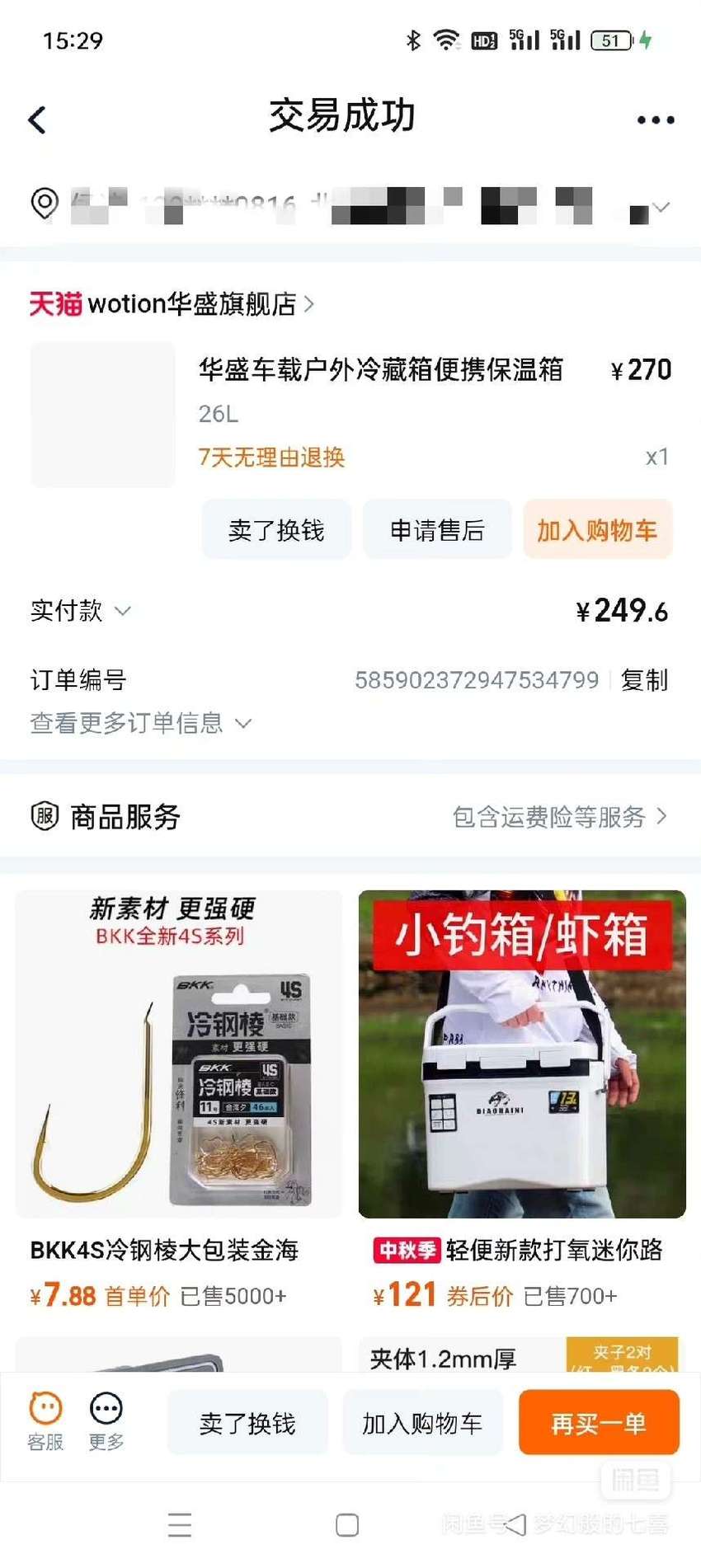Open 商品服务 with shipping insurance details
The height and width of the screenshot is (1568, 701).
pyautogui.click(x=350, y=817)
